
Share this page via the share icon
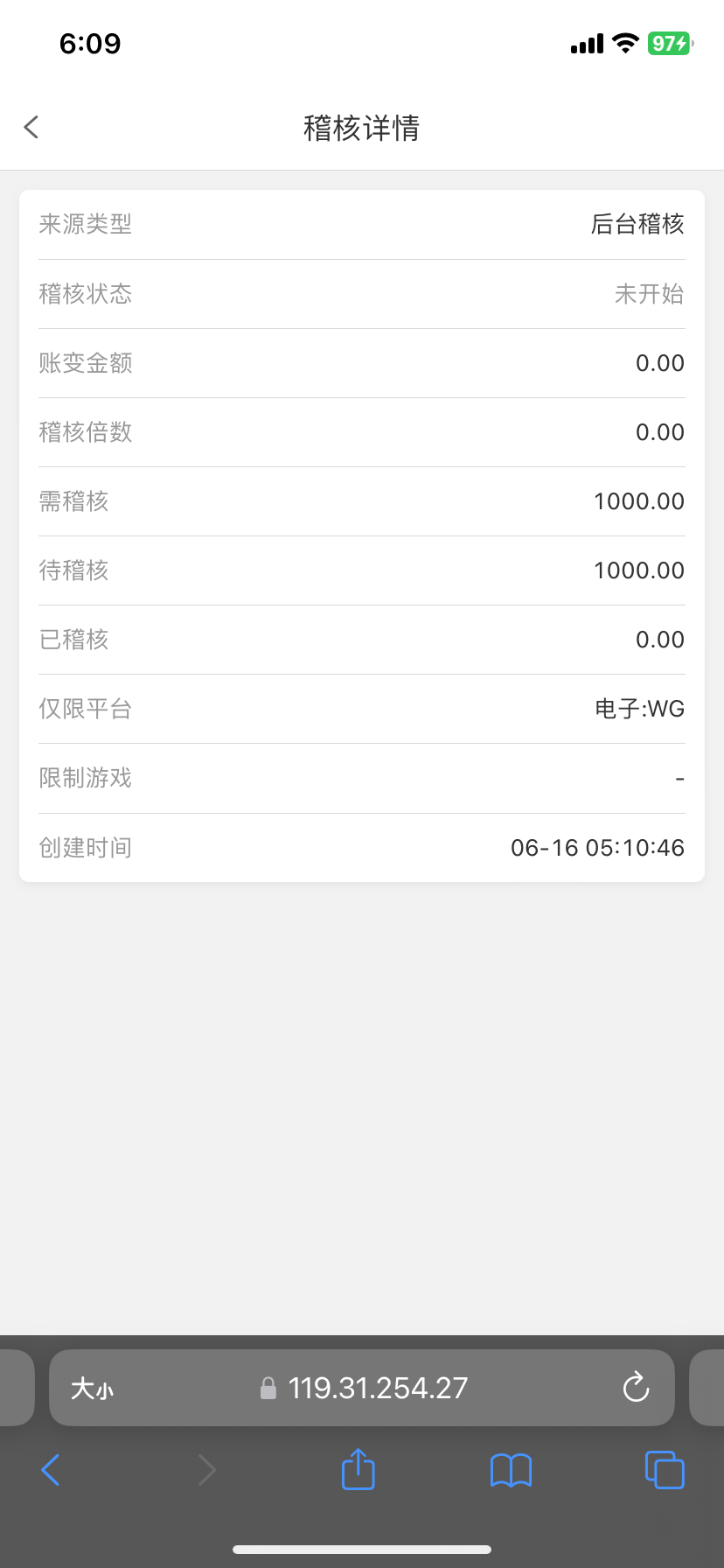click(x=358, y=1470)
